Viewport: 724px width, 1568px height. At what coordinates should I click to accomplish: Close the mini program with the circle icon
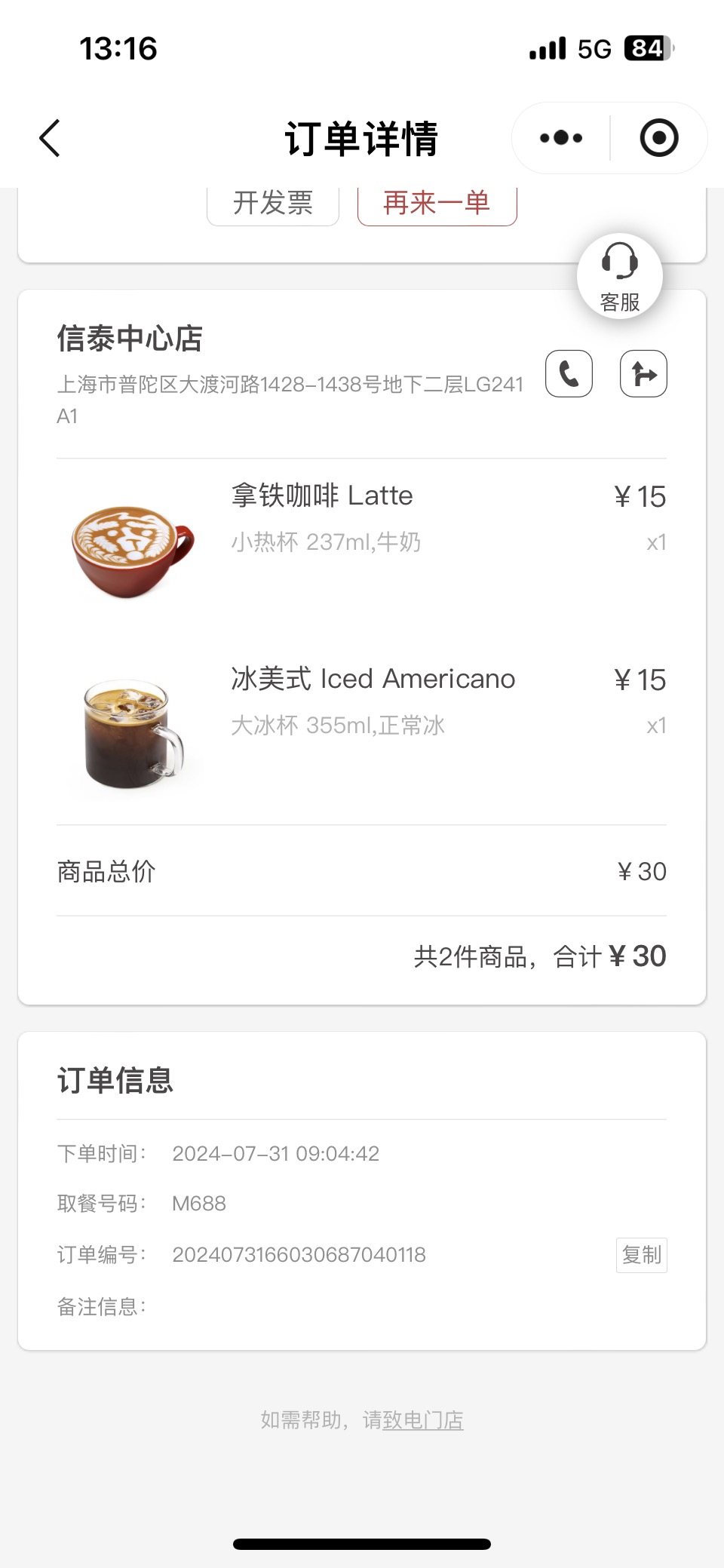click(659, 138)
